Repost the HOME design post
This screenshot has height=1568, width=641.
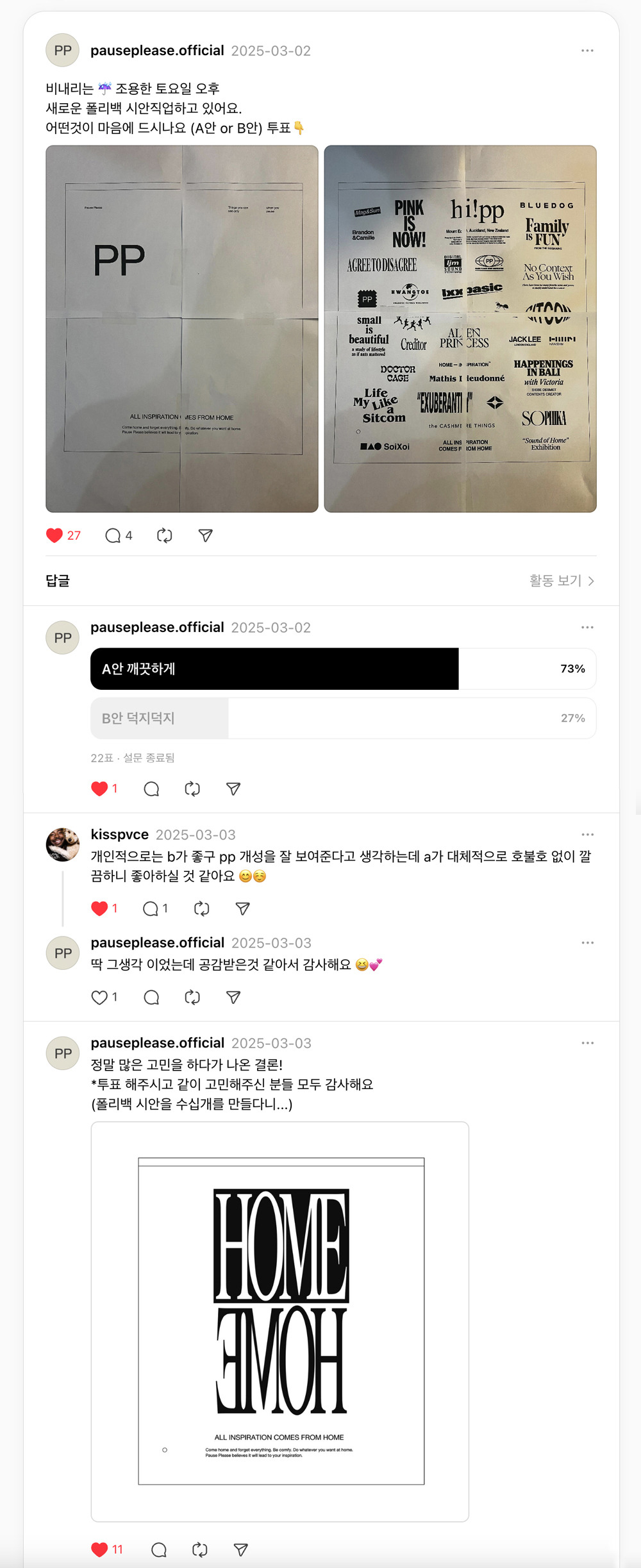[200, 1549]
